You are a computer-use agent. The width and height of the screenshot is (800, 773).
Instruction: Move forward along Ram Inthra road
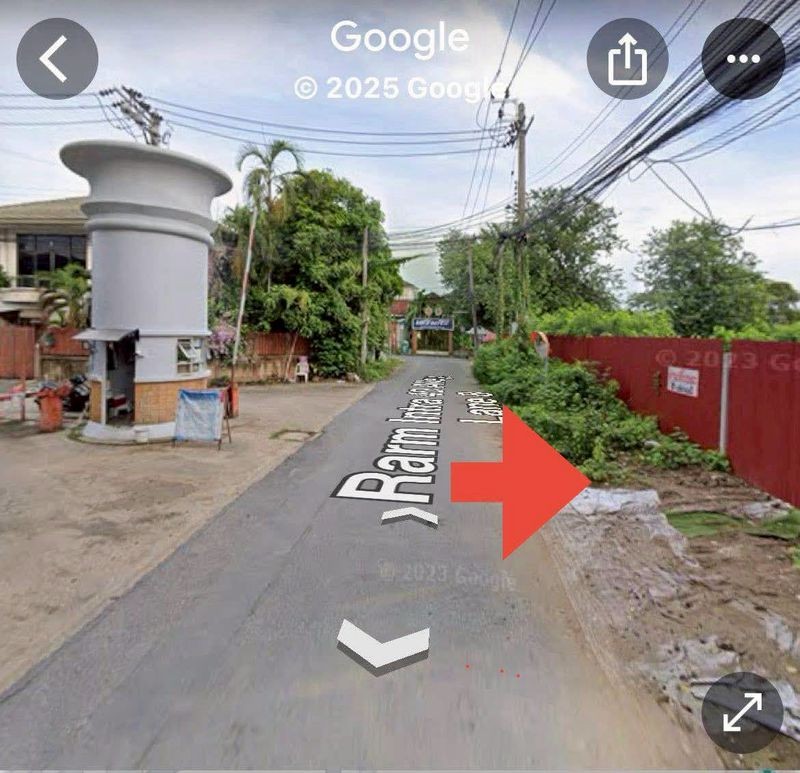pos(411,516)
